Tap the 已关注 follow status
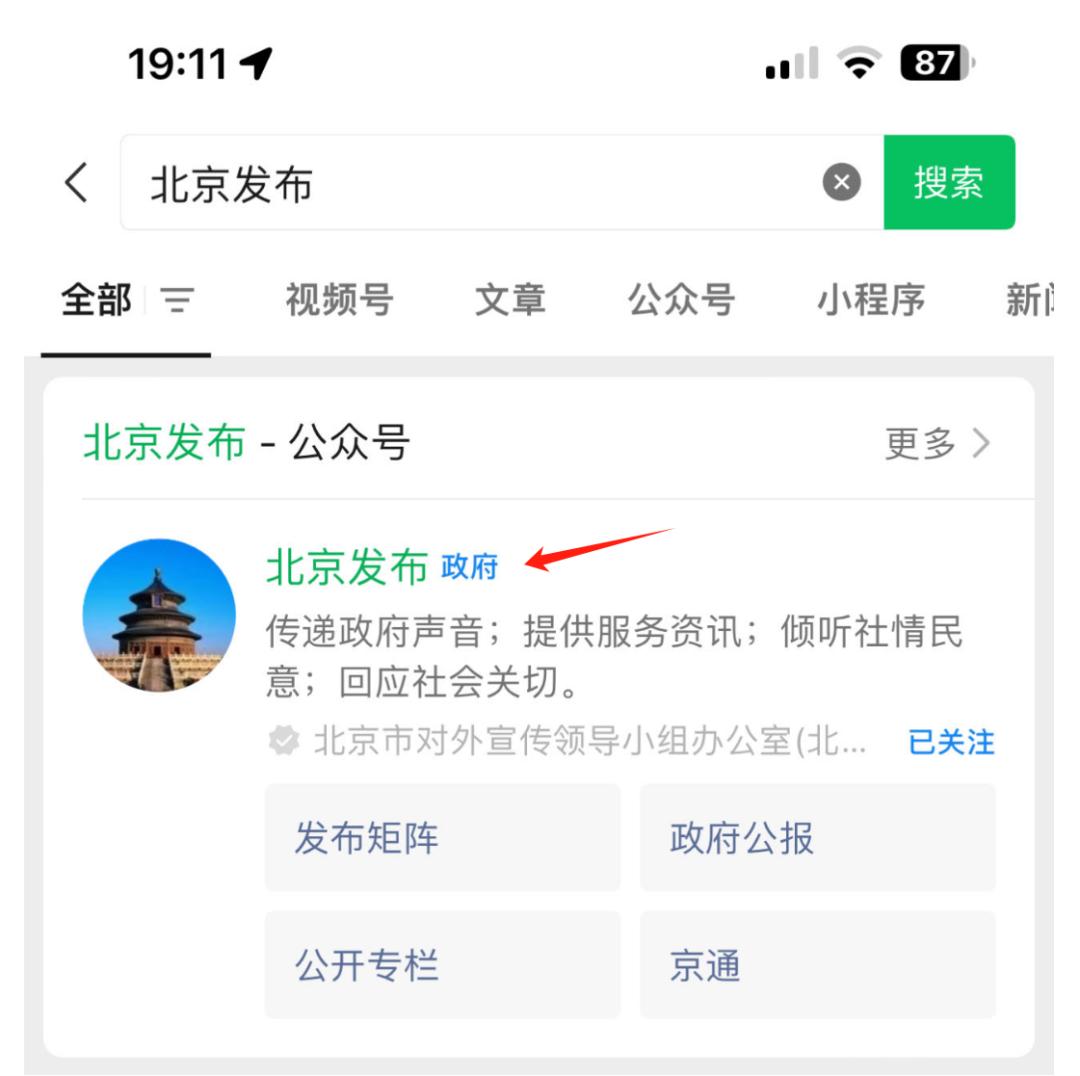The image size is (1080, 1076). [951, 742]
